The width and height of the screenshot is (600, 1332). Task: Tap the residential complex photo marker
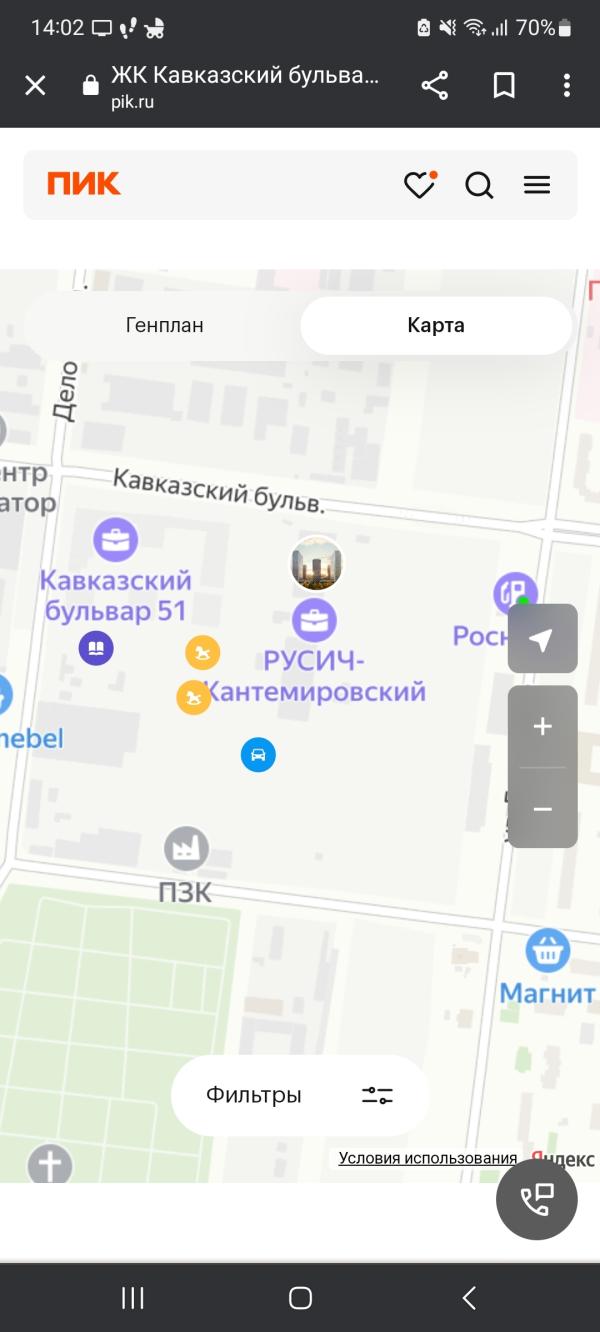pyautogui.click(x=317, y=564)
